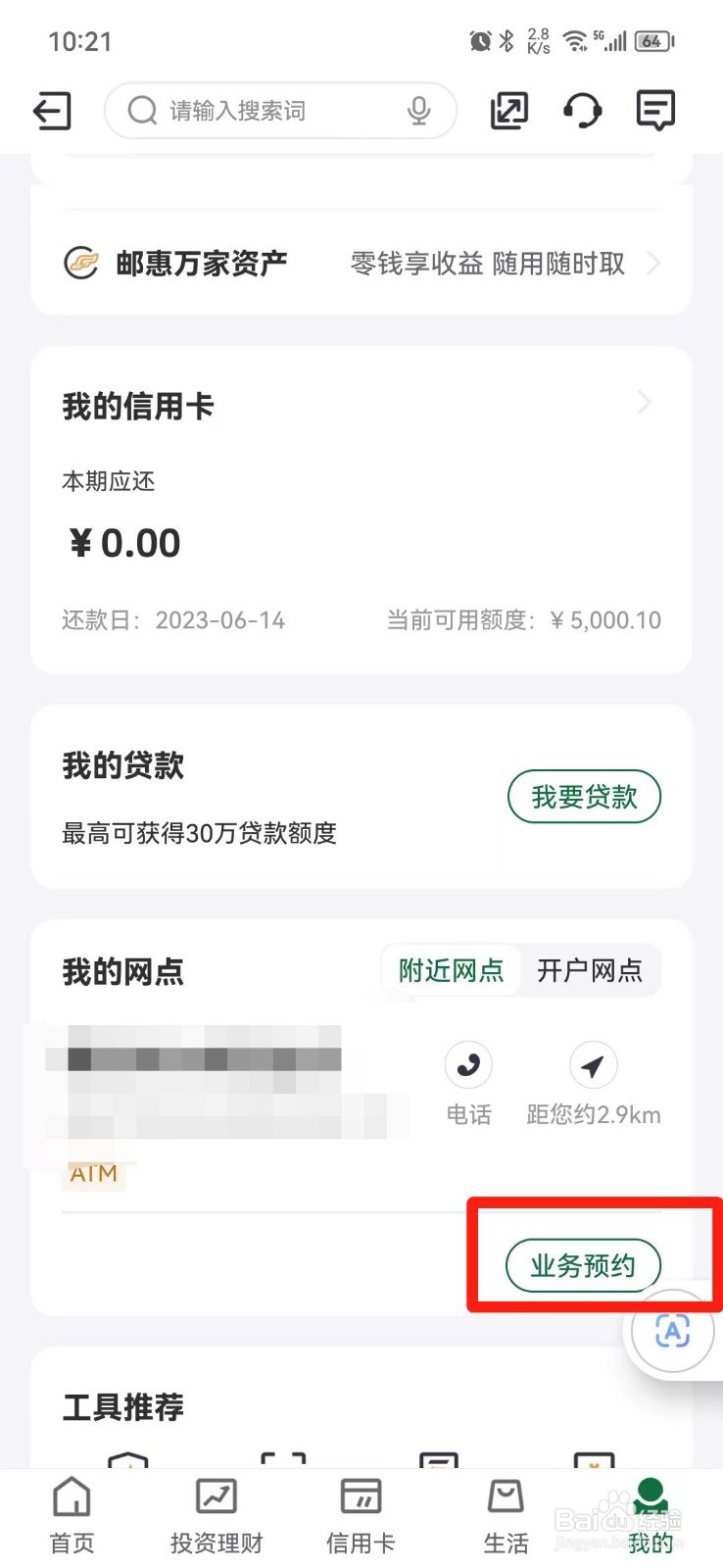The width and height of the screenshot is (723, 1568).
Task: Select the 我的 tab
Action: [651, 1516]
